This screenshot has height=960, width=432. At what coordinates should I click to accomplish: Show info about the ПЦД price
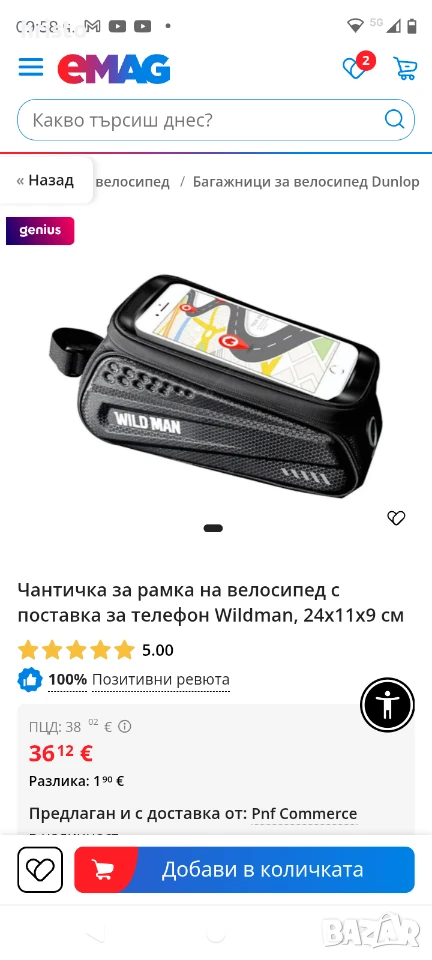click(125, 727)
